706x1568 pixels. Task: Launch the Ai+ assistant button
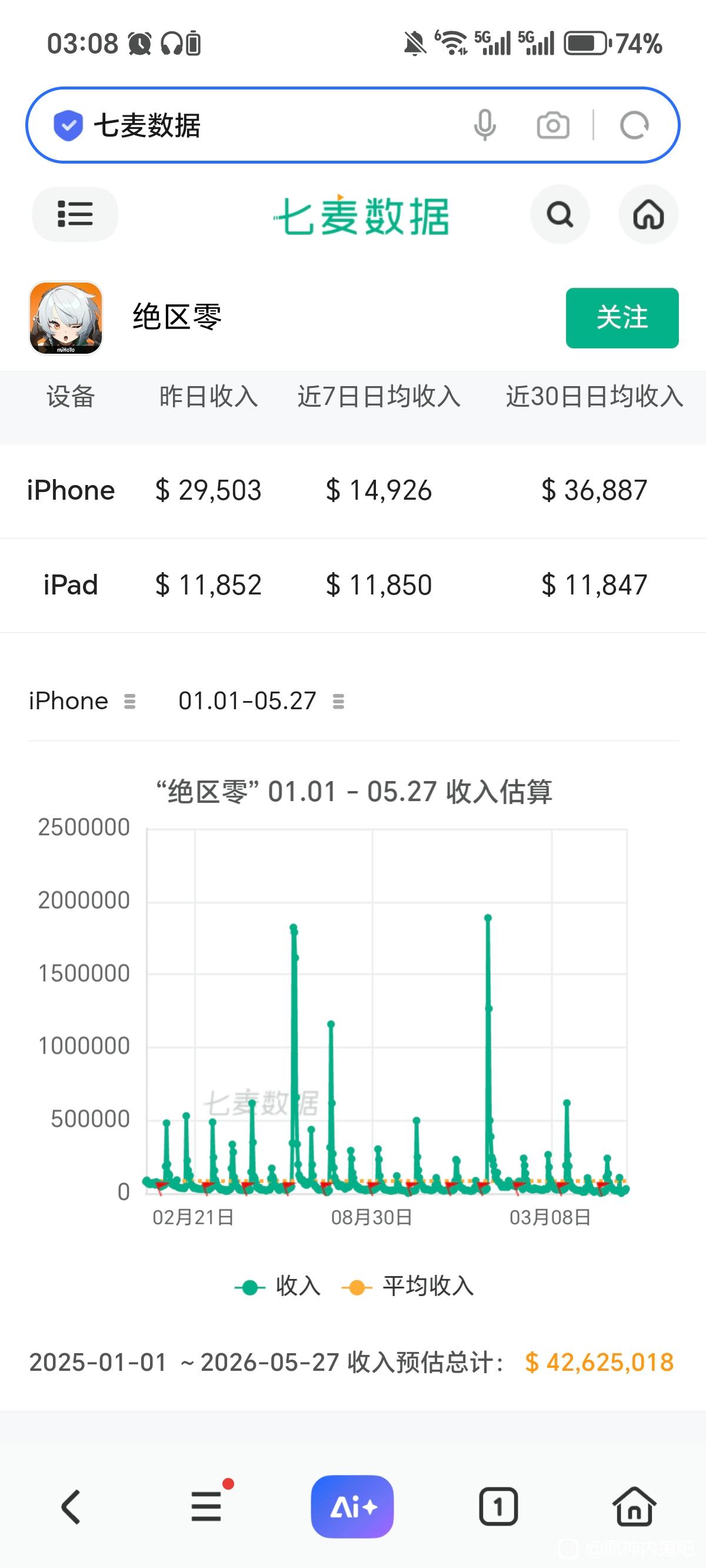[x=352, y=1507]
